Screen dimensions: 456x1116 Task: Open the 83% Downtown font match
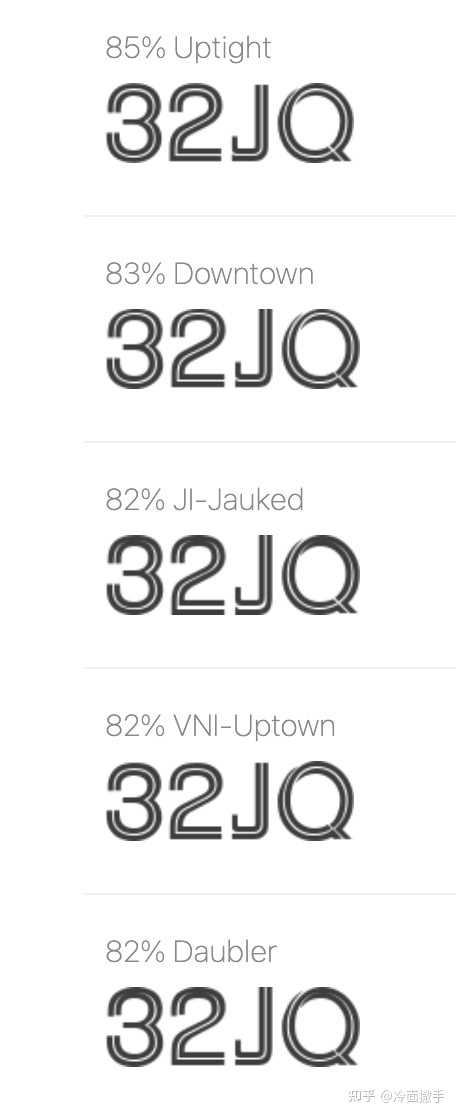tap(210, 274)
